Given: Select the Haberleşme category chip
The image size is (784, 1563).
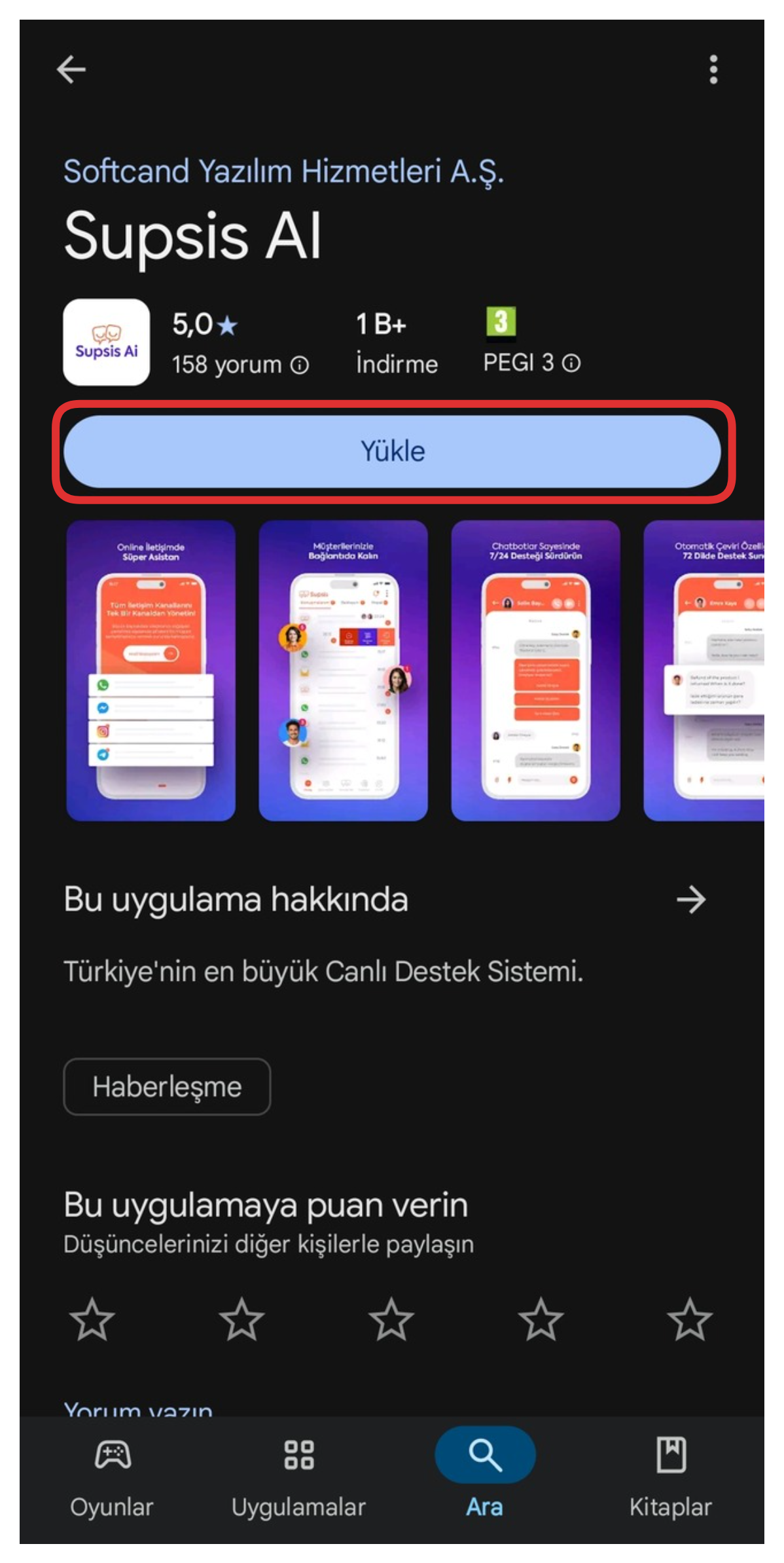Looking at the screenshot, I should click(167, 1087).
